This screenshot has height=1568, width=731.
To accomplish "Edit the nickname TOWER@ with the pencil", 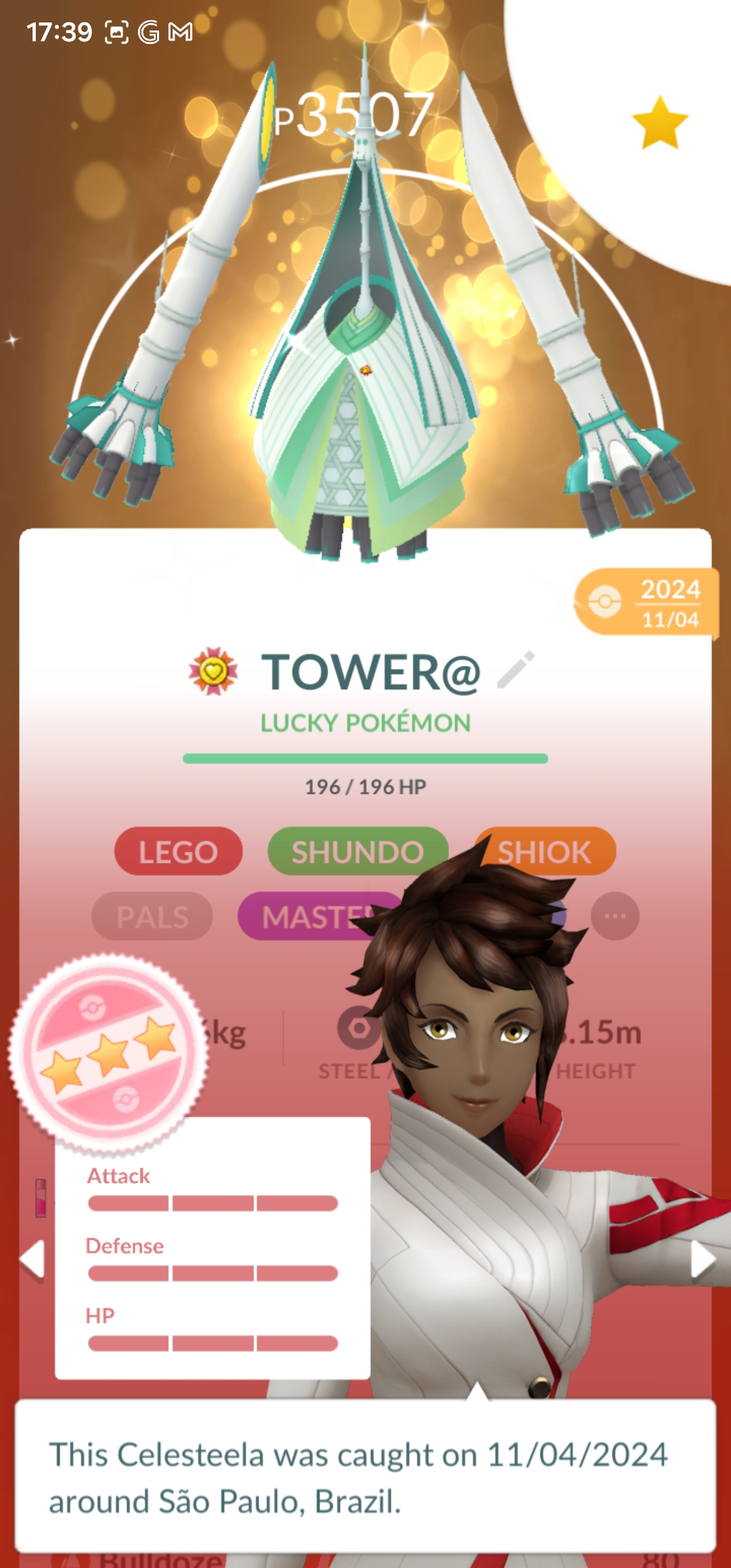I will [516, 670].
